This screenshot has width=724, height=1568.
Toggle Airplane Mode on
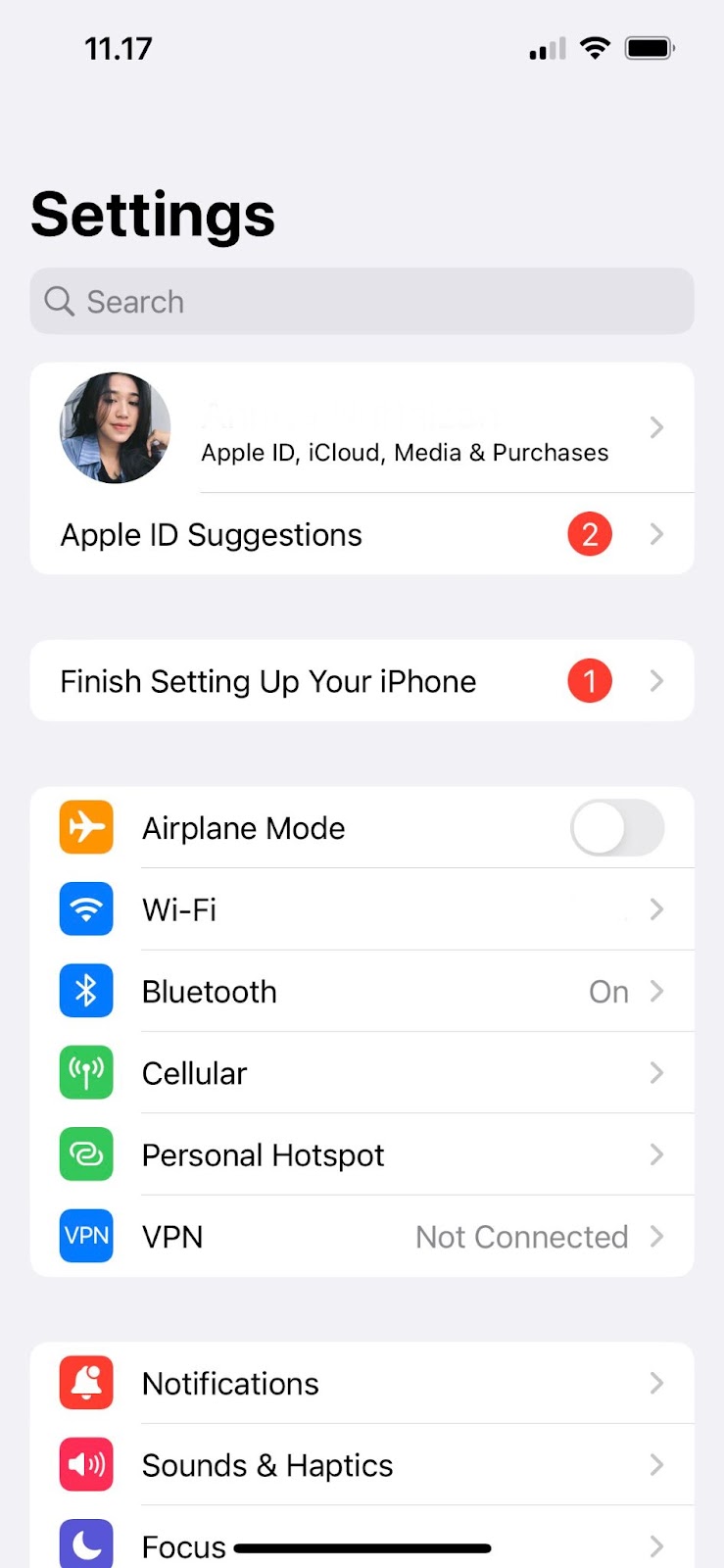click(x=616, y=828)
